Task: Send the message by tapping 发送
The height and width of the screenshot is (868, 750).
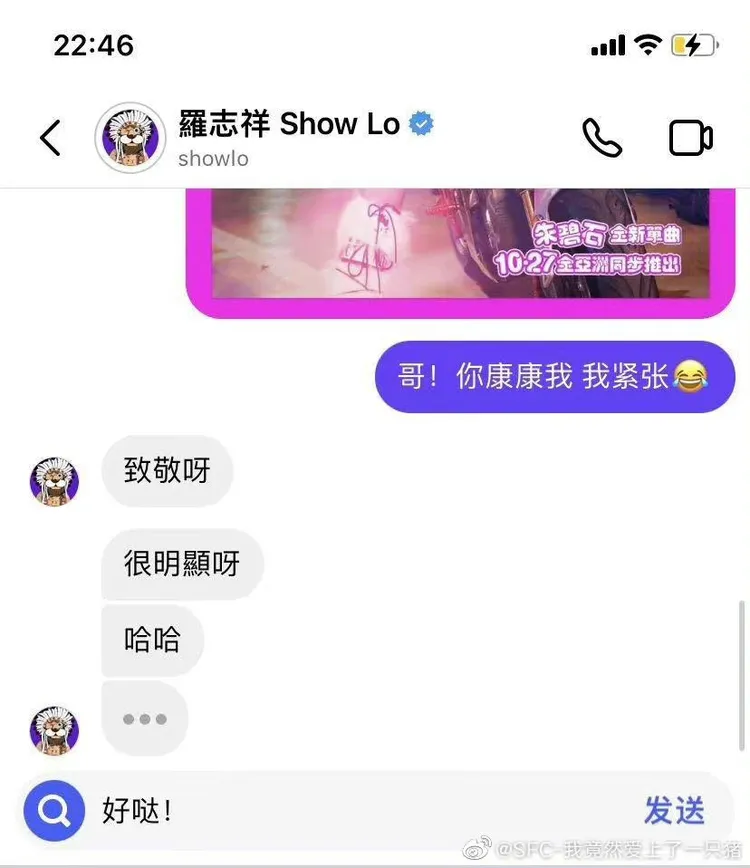Action: coord(676,810)
